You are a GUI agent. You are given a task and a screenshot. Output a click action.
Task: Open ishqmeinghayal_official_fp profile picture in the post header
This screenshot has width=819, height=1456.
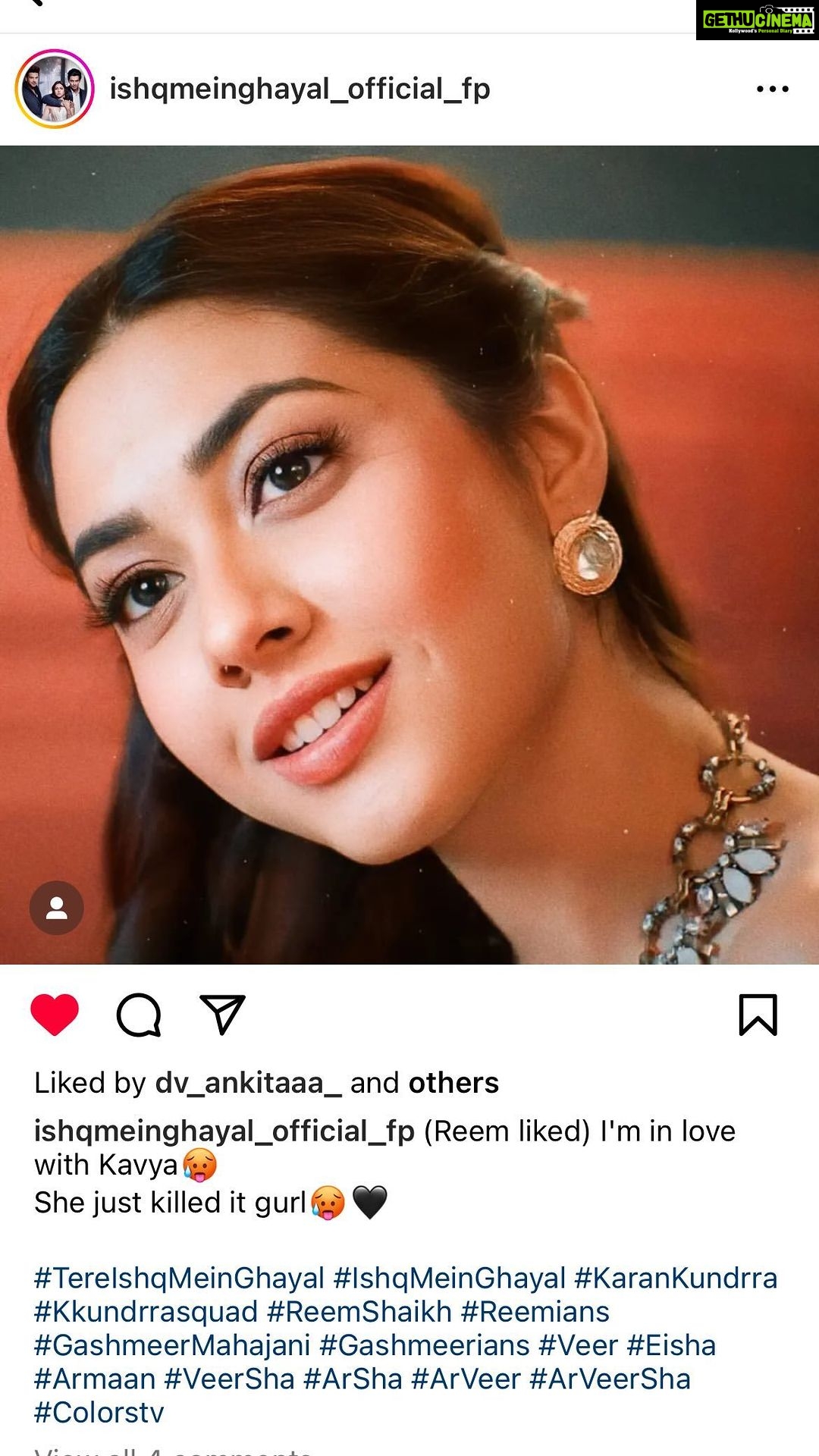(x=55, y=89)
